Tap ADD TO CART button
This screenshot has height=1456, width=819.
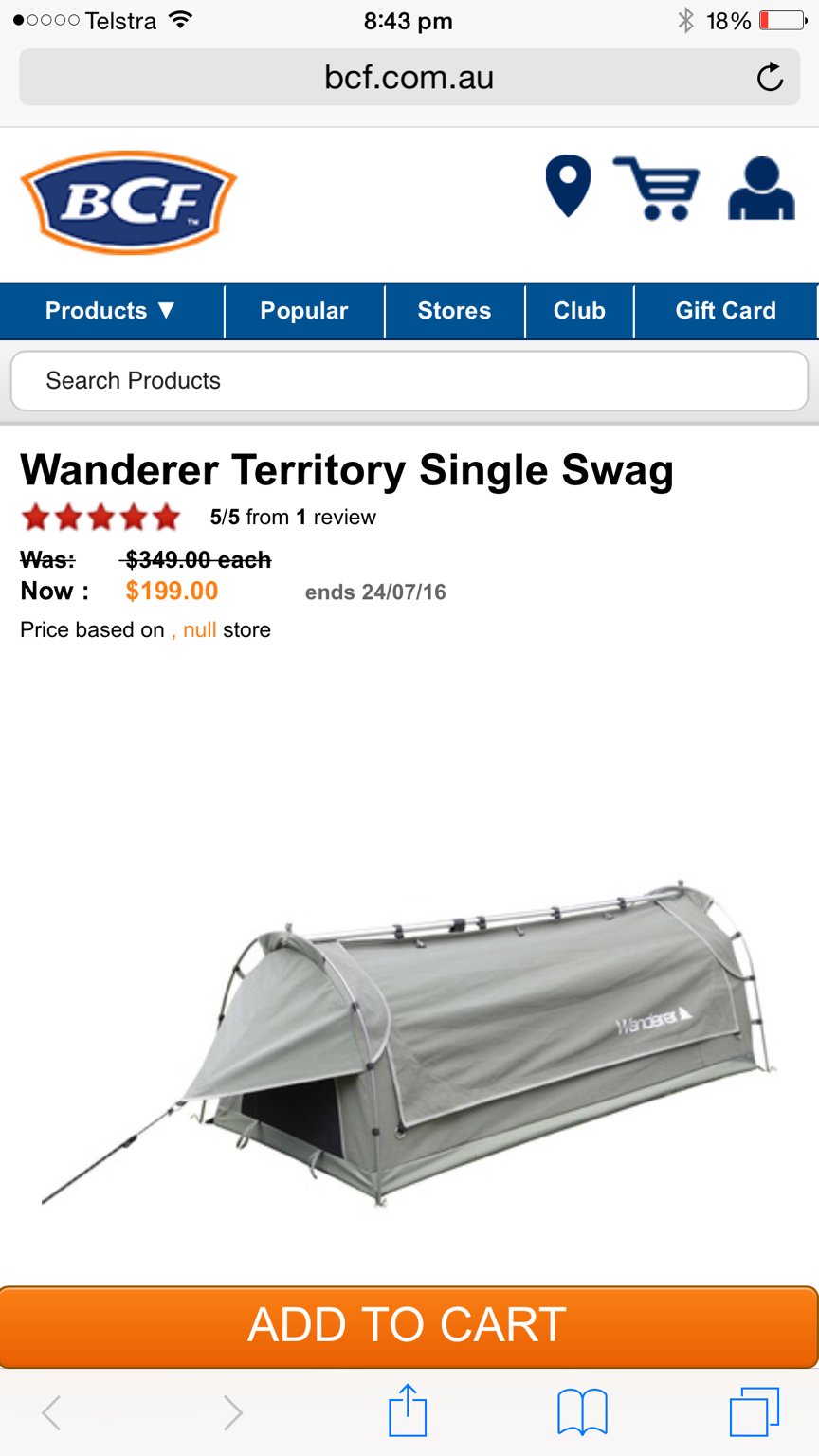(409, 1325)
